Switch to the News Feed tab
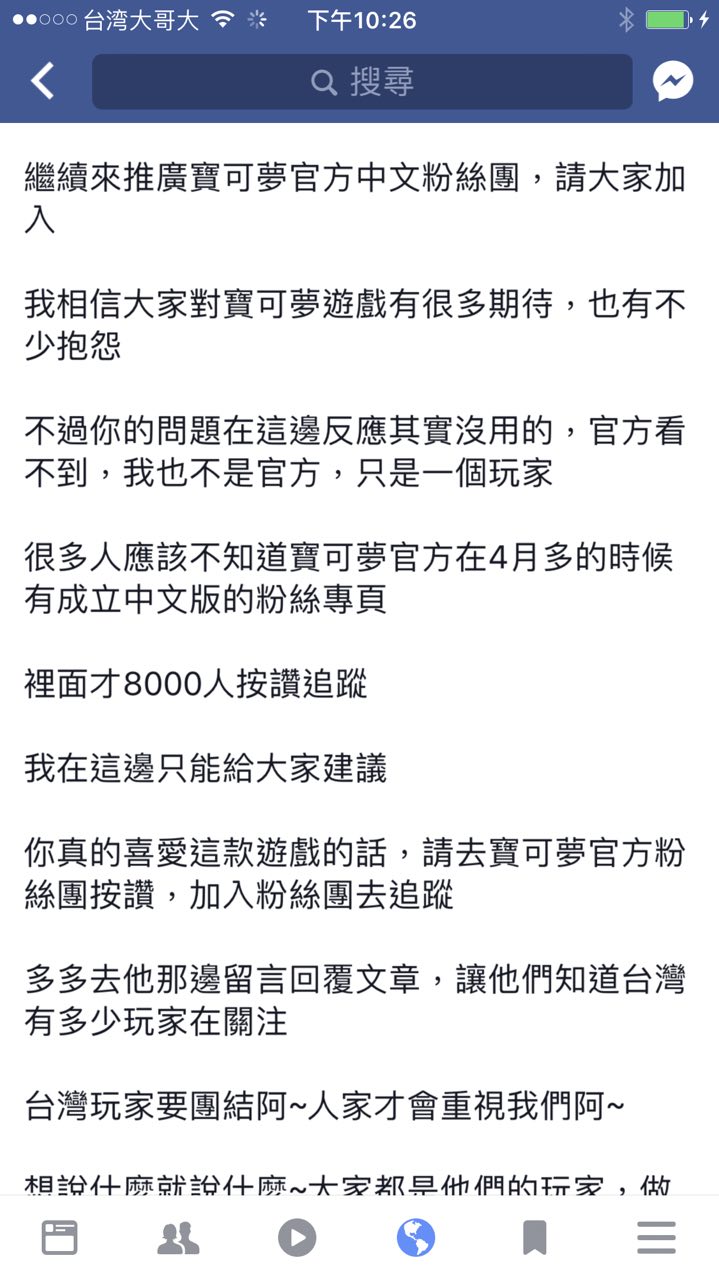719x1280 pixels. [x=59, y=1238]
